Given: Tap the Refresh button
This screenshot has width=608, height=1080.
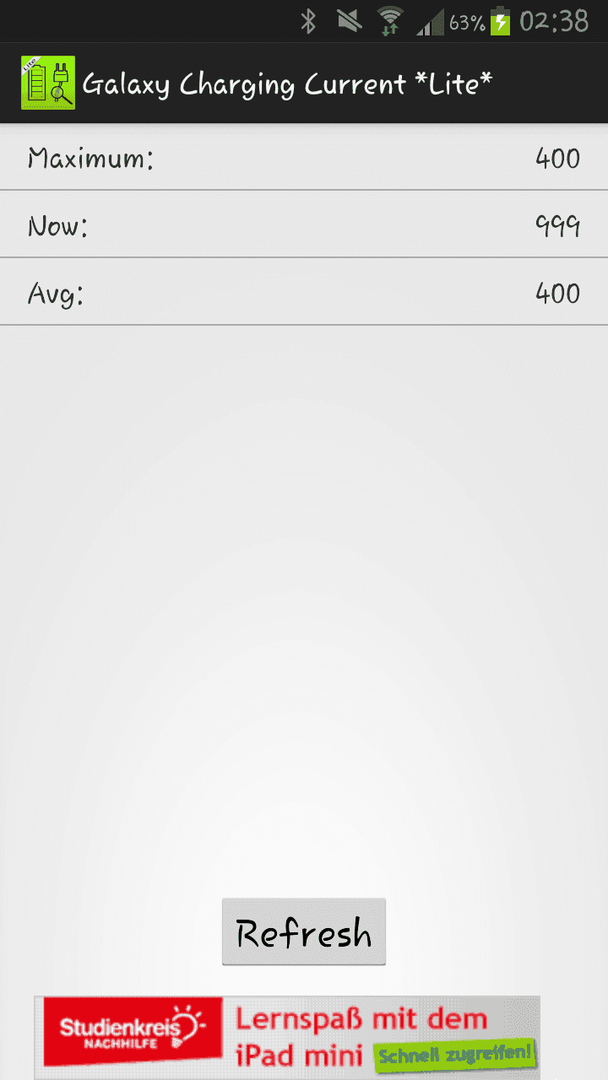Looking at the screenshot, I should (x=304, y=932).
